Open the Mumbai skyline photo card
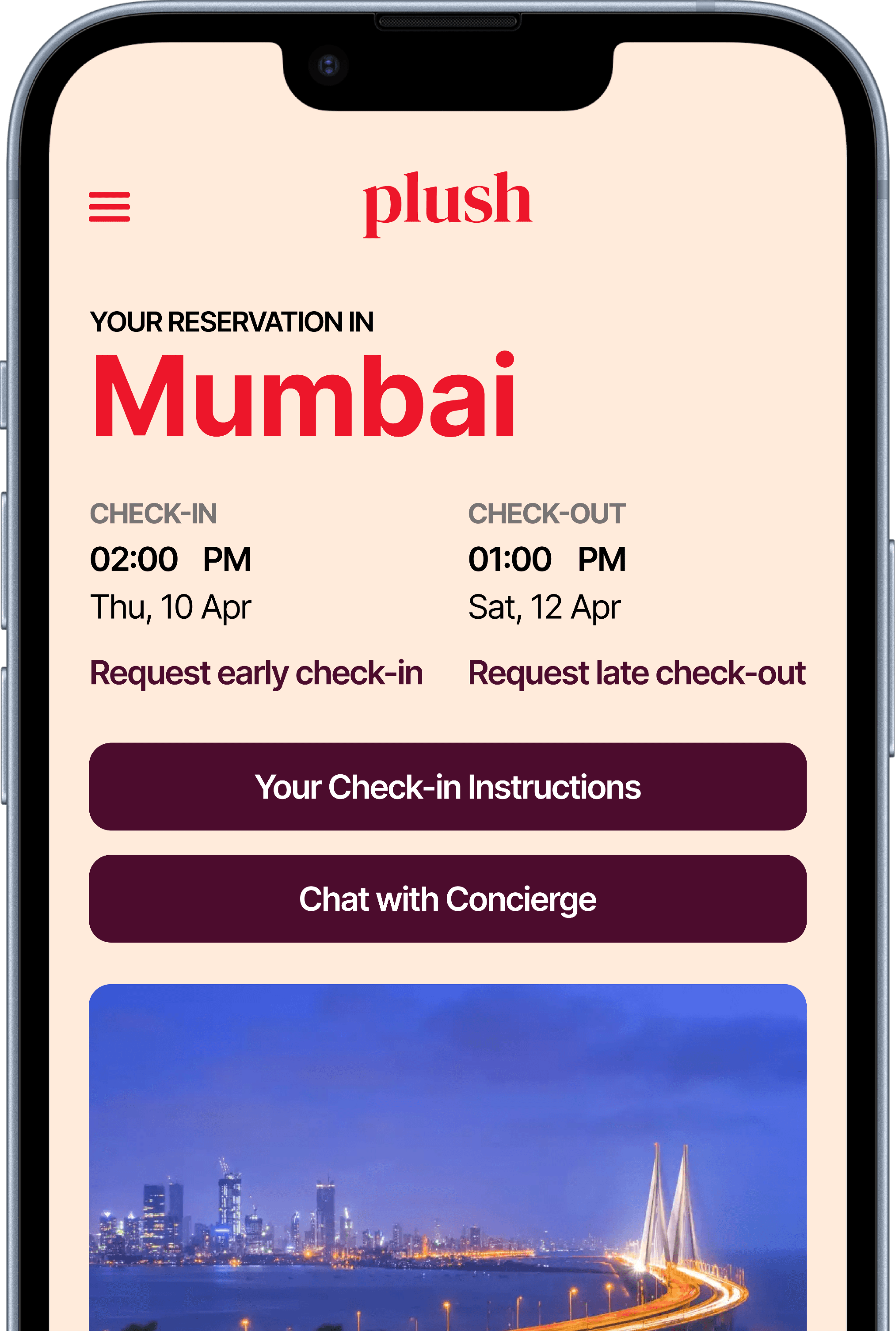896x1331 pixels. [448, 1160]
